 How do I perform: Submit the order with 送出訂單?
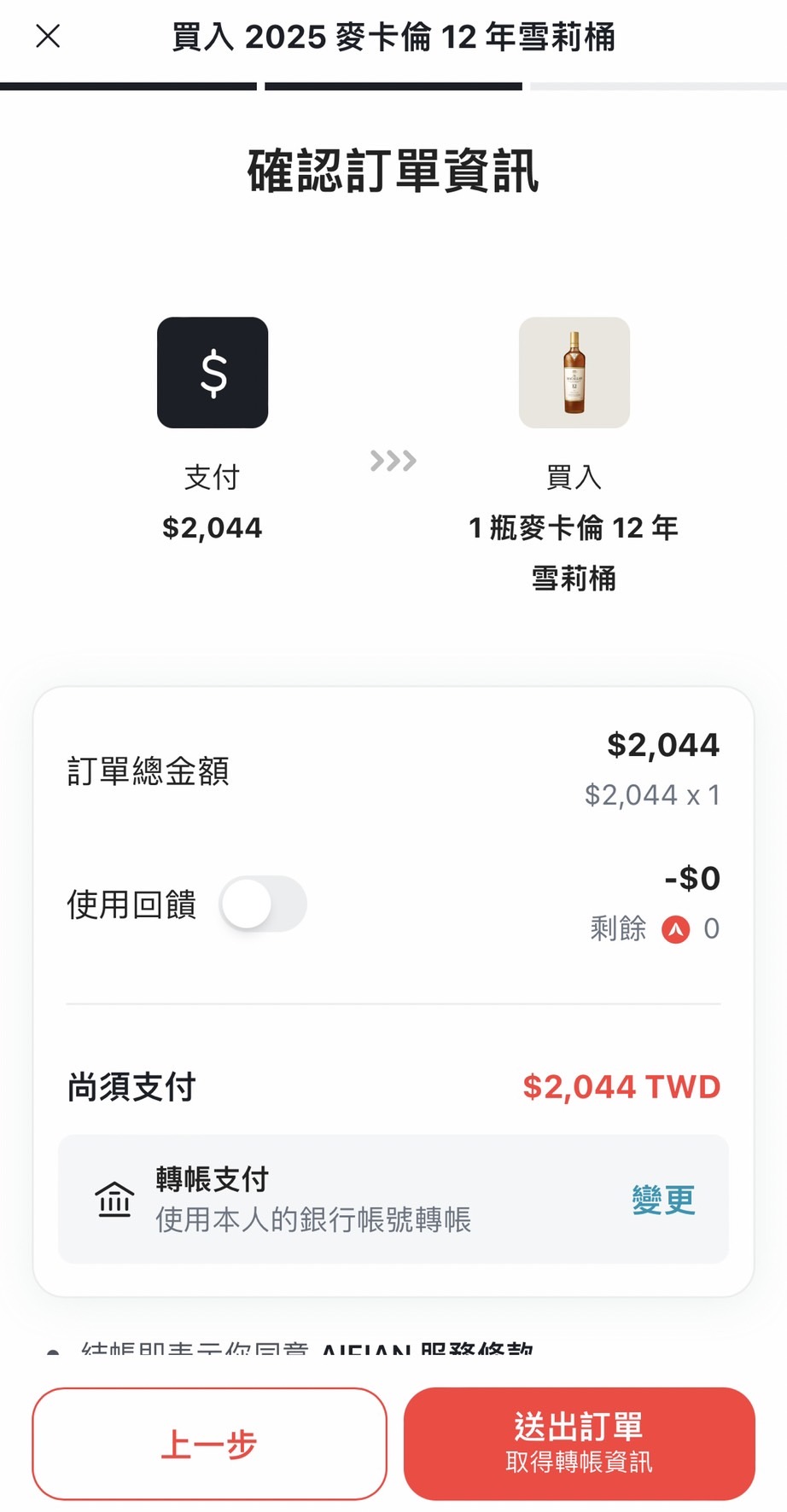(x=579, y=1444)
